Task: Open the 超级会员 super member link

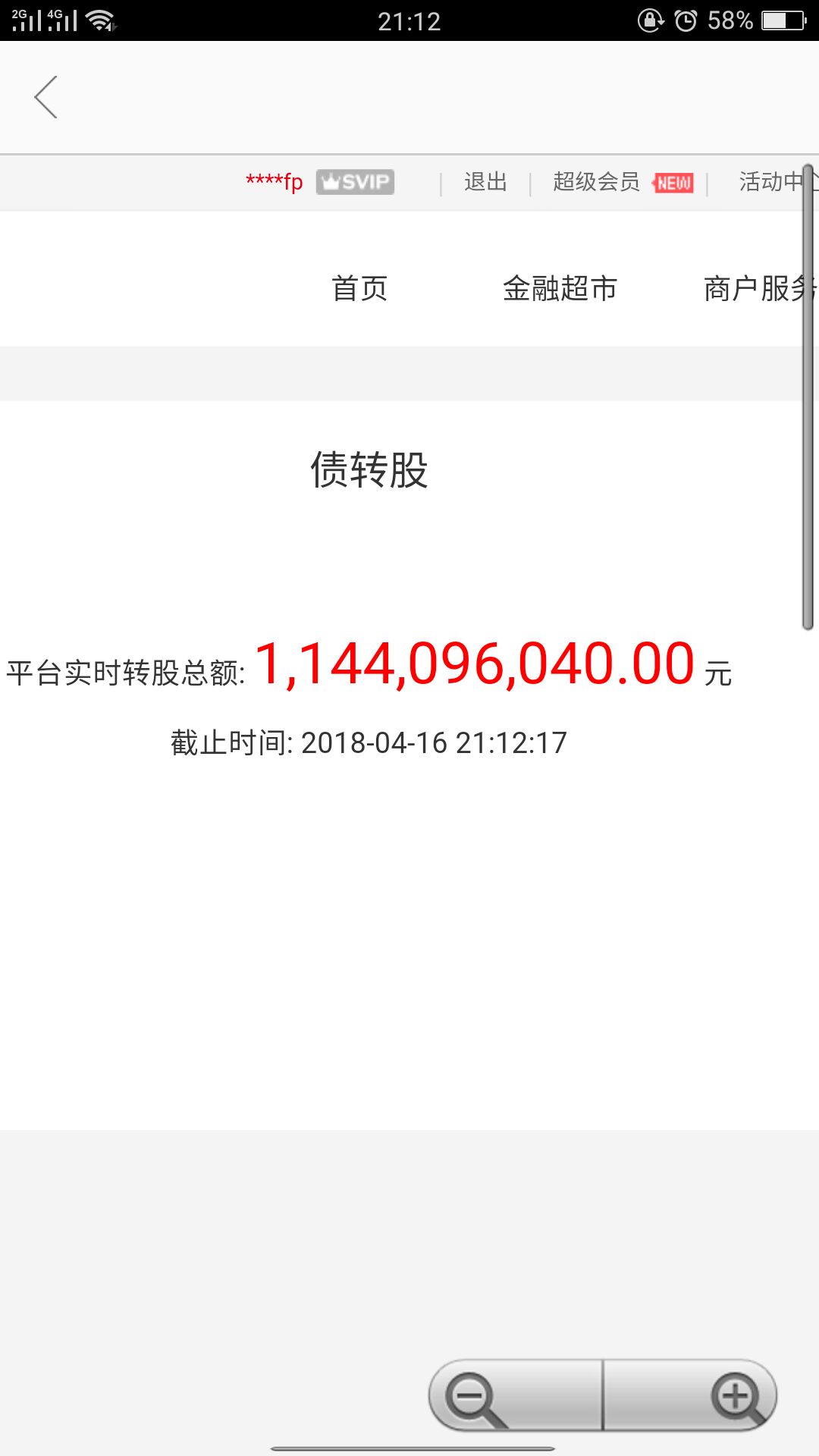Action: coord(597,182)
